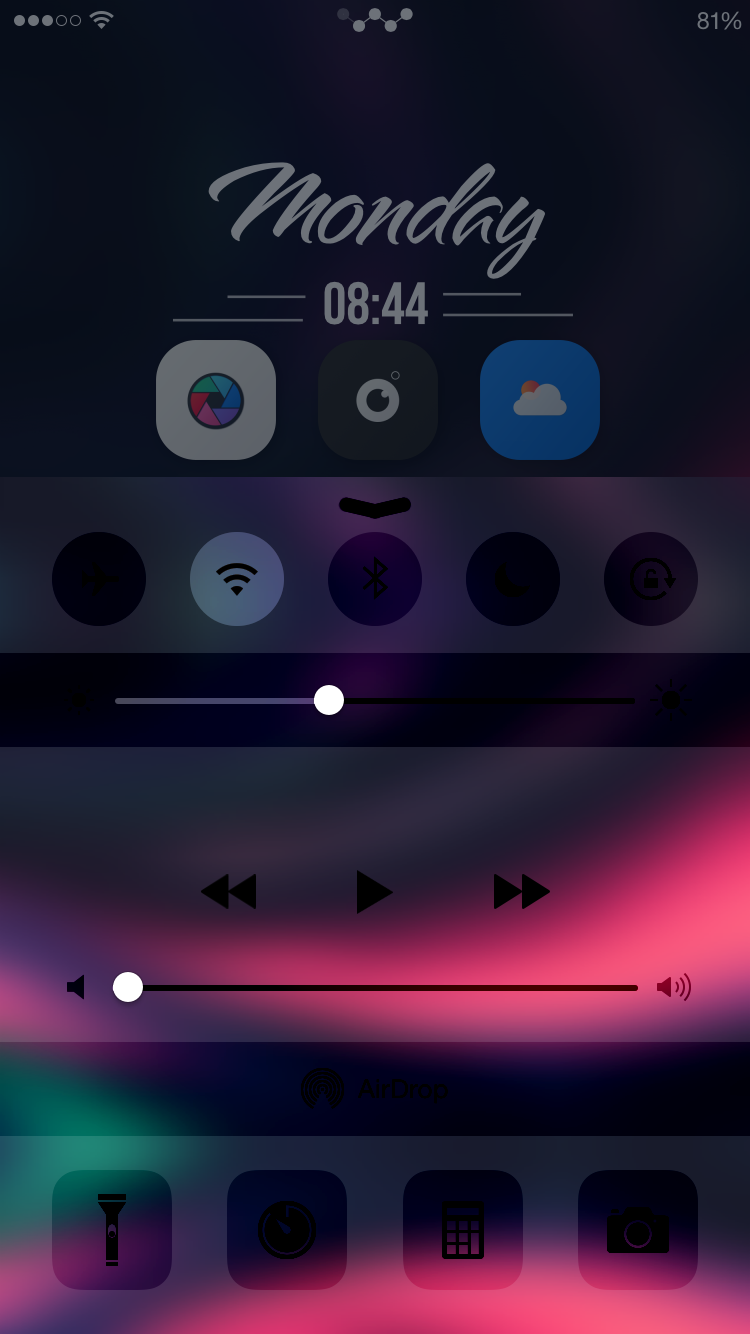The height and width of the screenshot is (1334, 750).
Task: Open the dark camera lens app icon
Action: (378, 400)
